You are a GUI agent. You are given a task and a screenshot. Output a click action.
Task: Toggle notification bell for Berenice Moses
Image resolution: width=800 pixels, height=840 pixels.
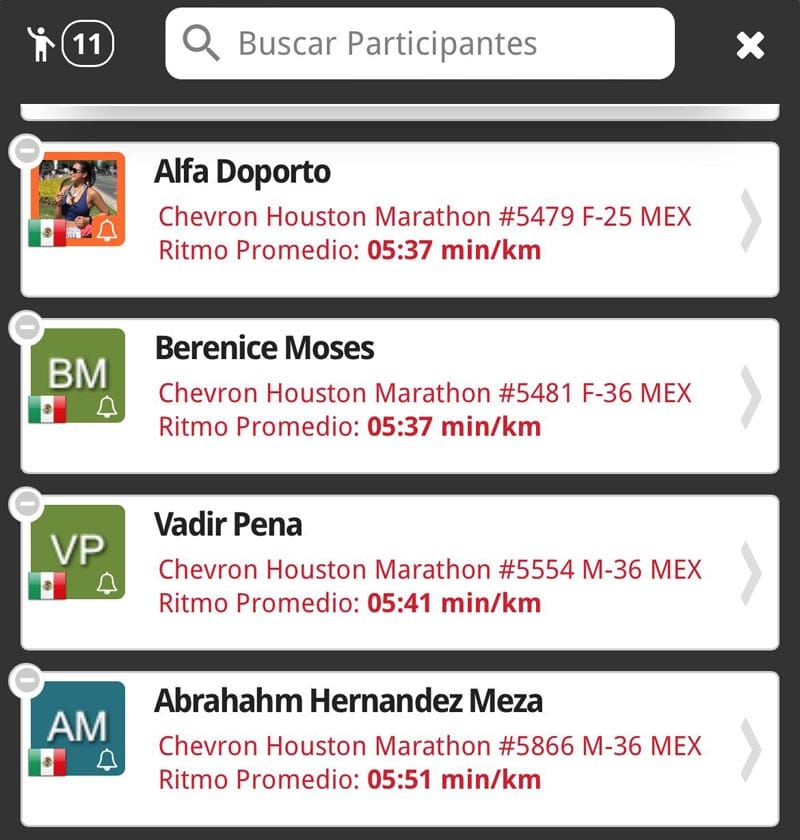(107, 408)
